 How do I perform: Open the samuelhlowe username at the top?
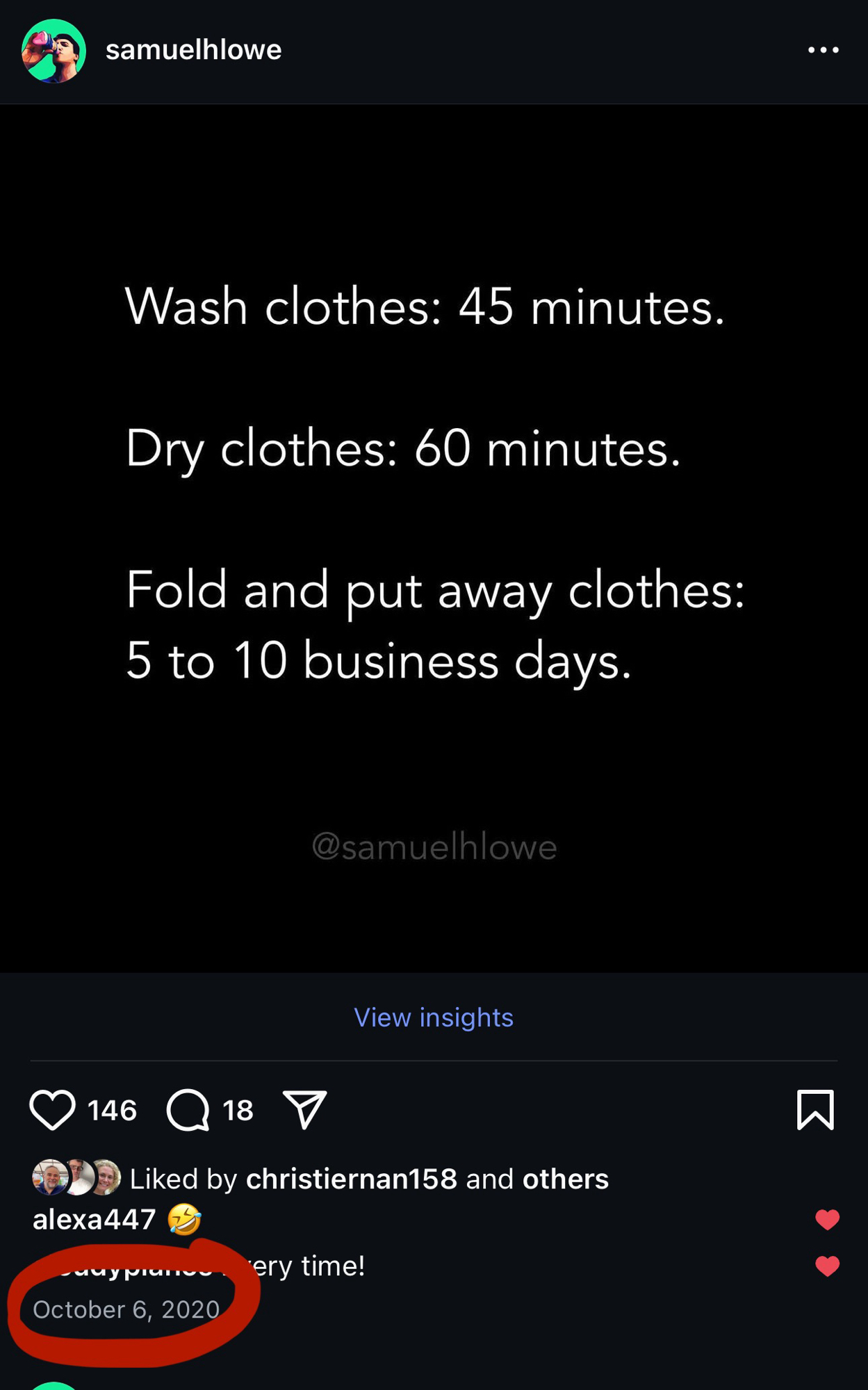point(193,50)
